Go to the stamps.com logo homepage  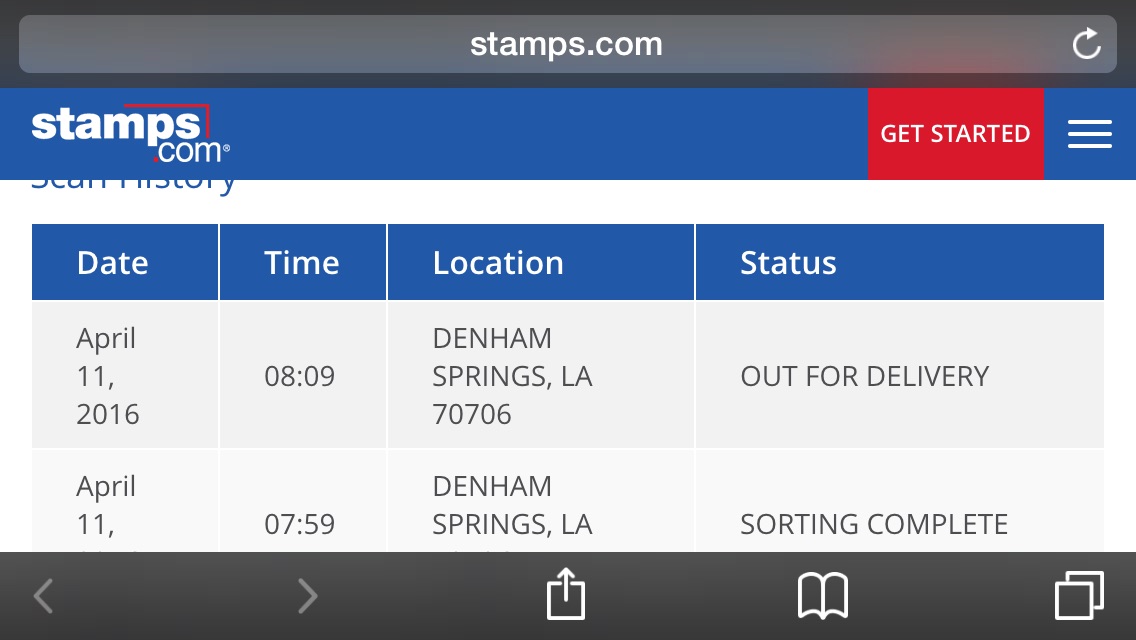pos(130,133)
